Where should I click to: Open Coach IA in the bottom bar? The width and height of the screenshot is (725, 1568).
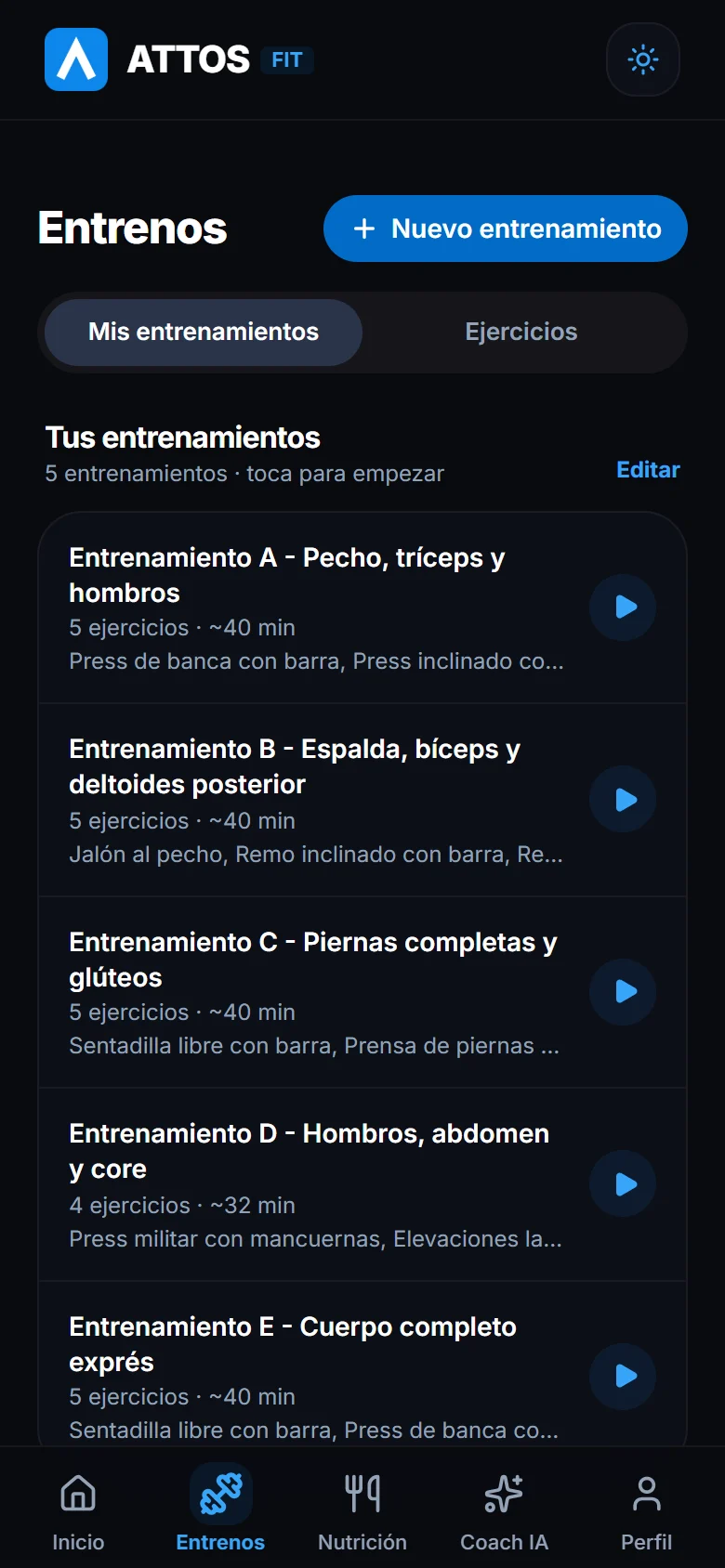505,1510
